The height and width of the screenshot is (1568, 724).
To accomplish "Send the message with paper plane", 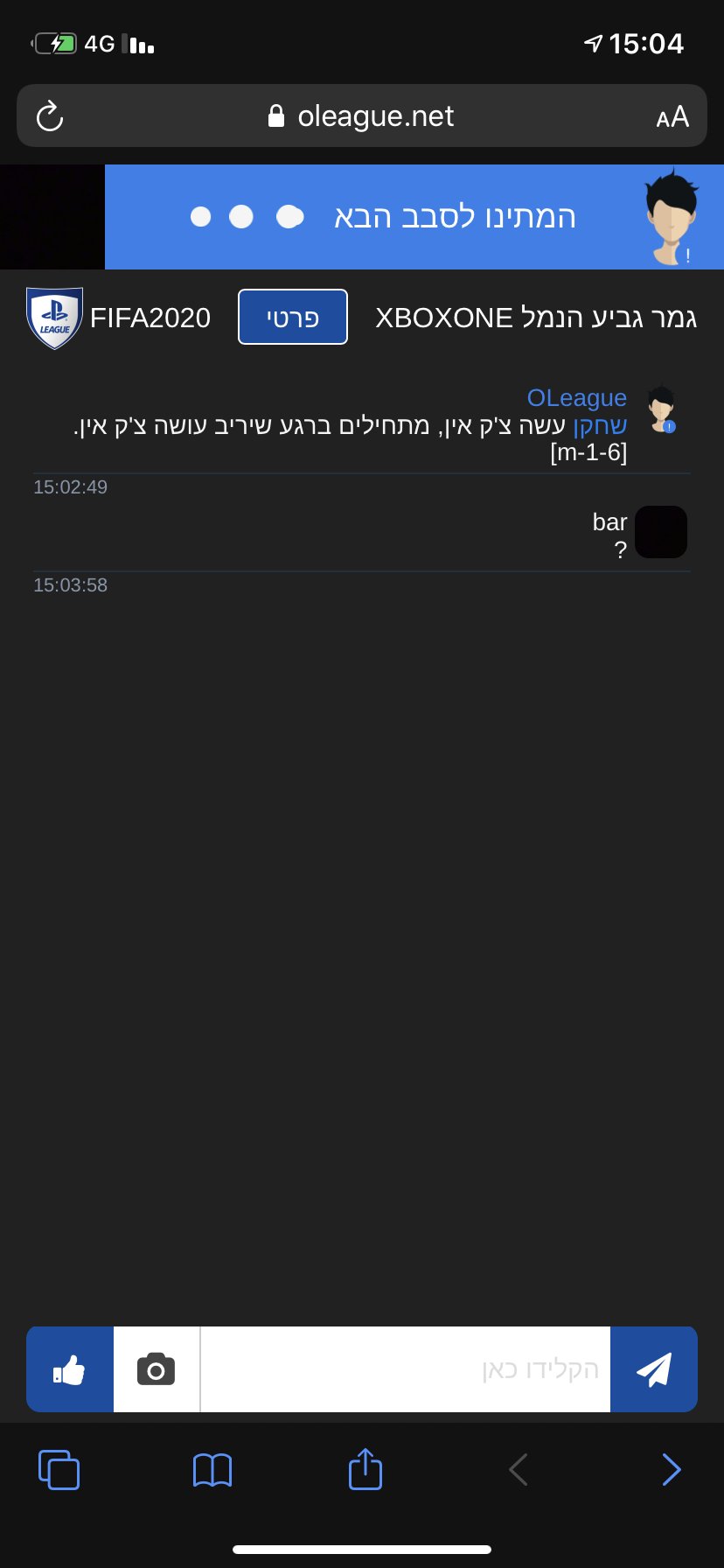I will click(x=654, y=1369).
